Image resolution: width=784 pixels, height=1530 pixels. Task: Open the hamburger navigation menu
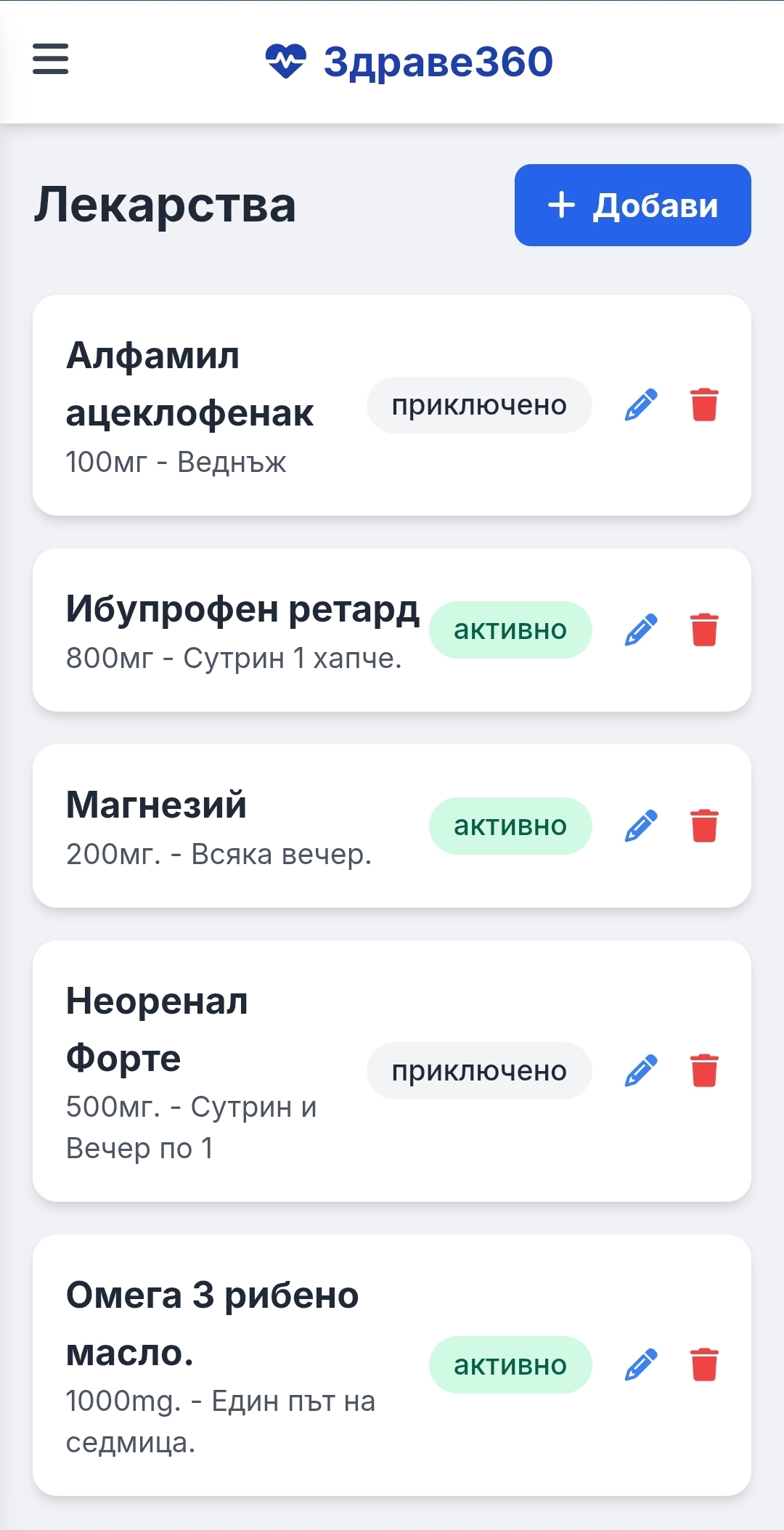[x=51, y=60]
